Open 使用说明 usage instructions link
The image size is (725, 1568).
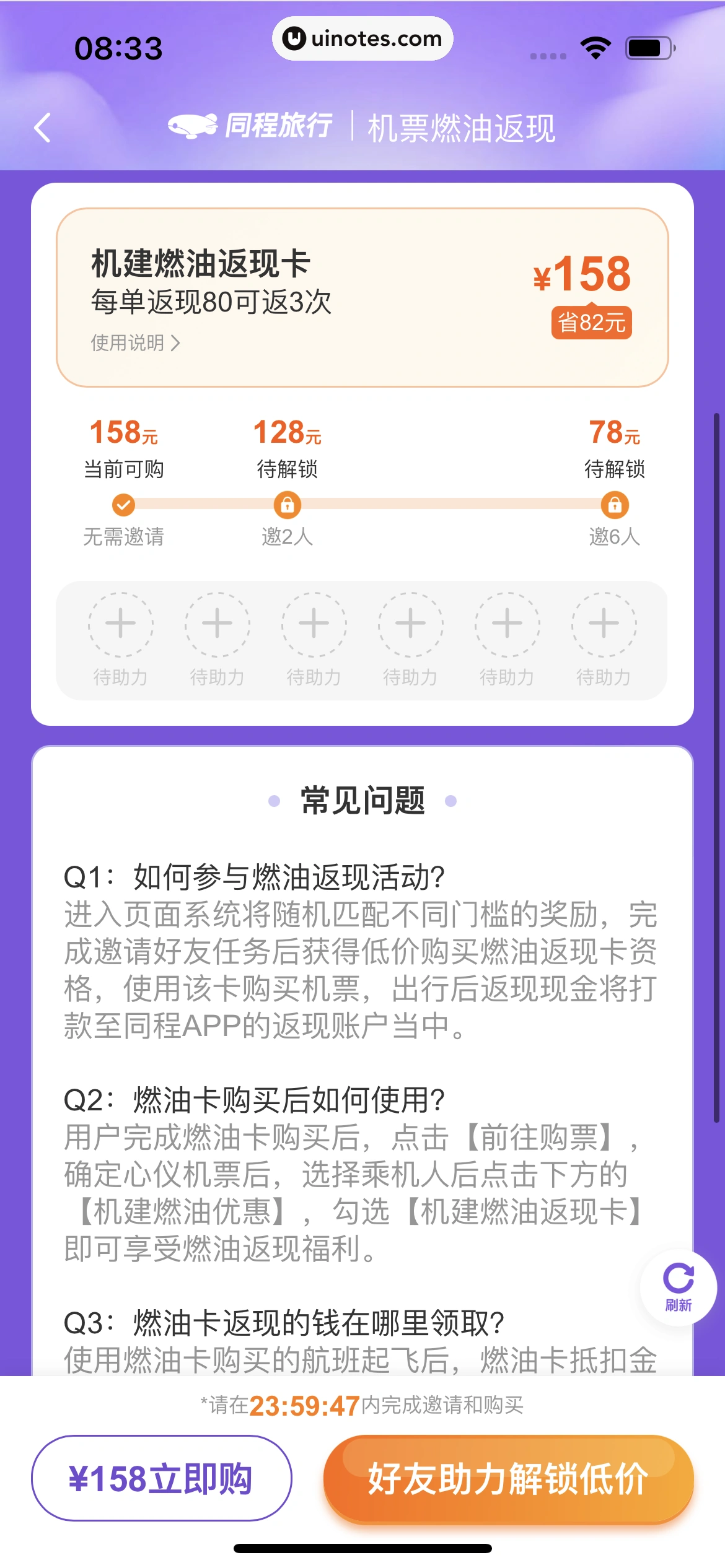tap(135, 342)
